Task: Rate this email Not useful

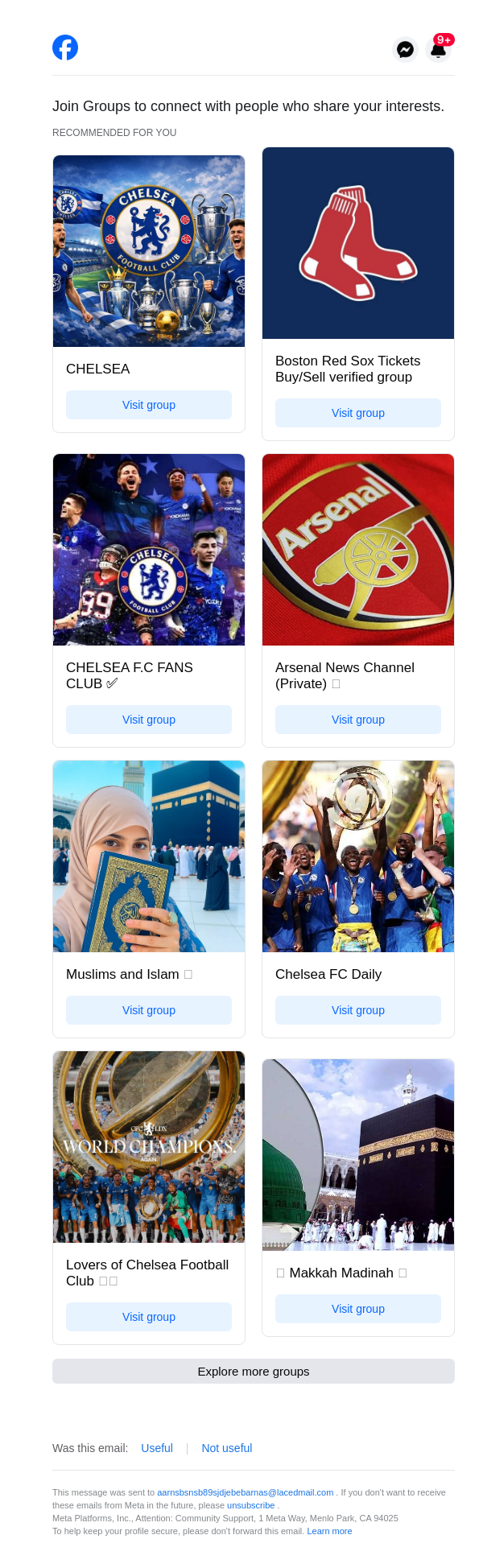Action: (x=227, y=1448)
